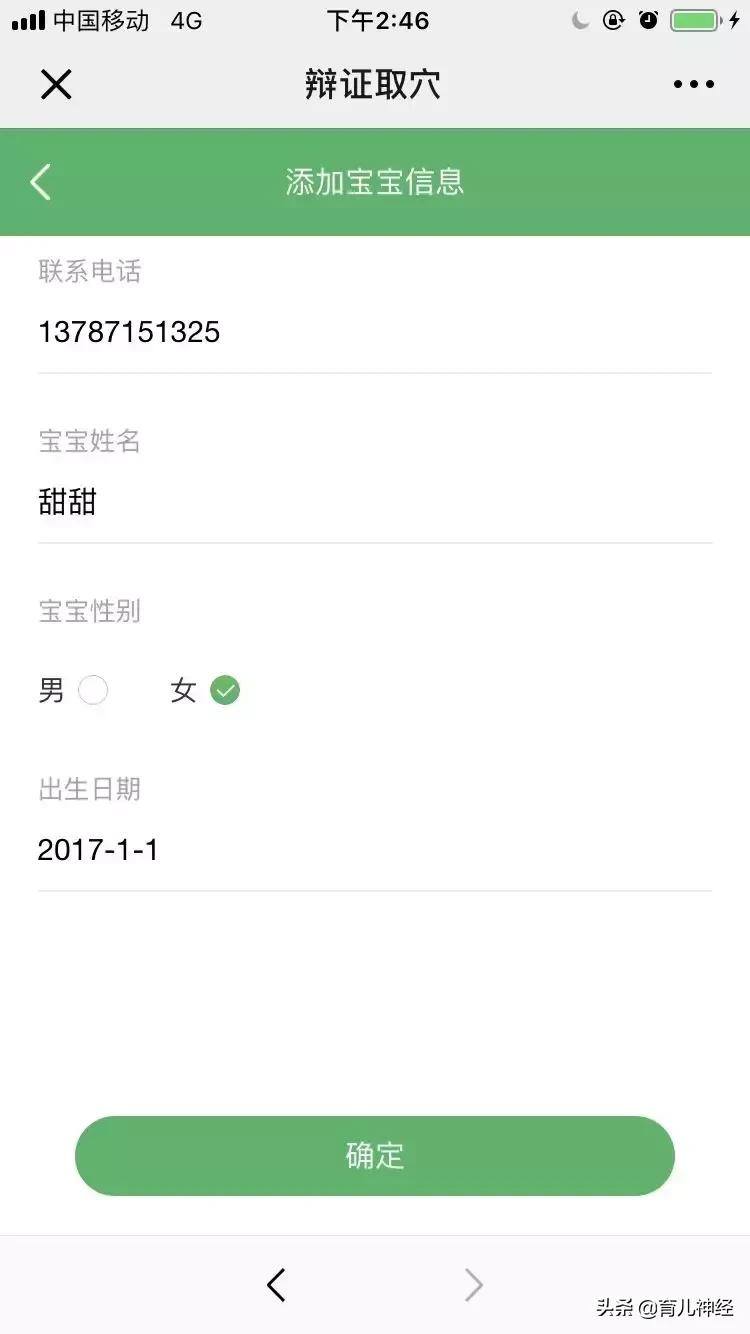
Task: Tap the forward arrow in bottom navigation bar
Action: [x=473, y=1285]
